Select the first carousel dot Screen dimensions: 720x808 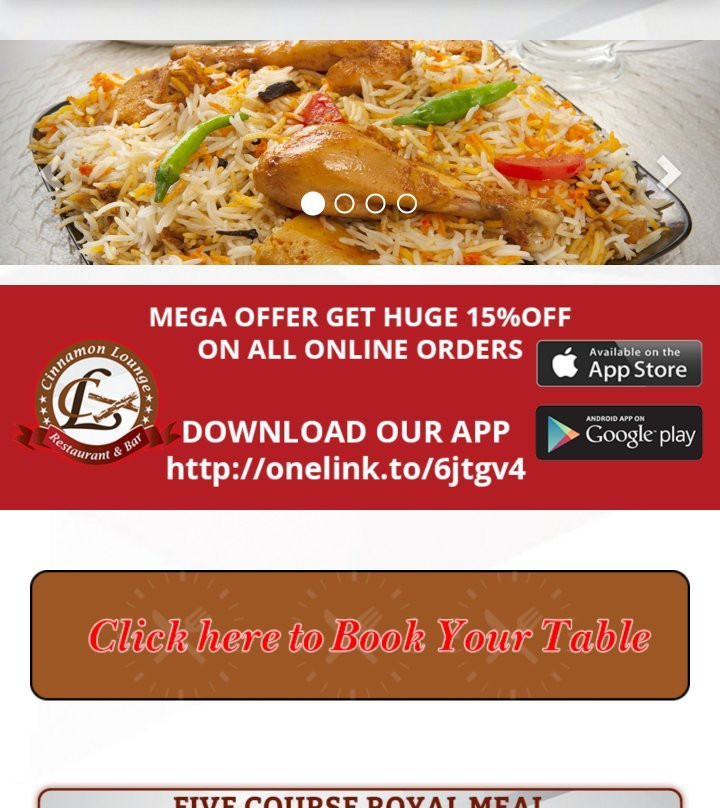(x=313, y=204)
